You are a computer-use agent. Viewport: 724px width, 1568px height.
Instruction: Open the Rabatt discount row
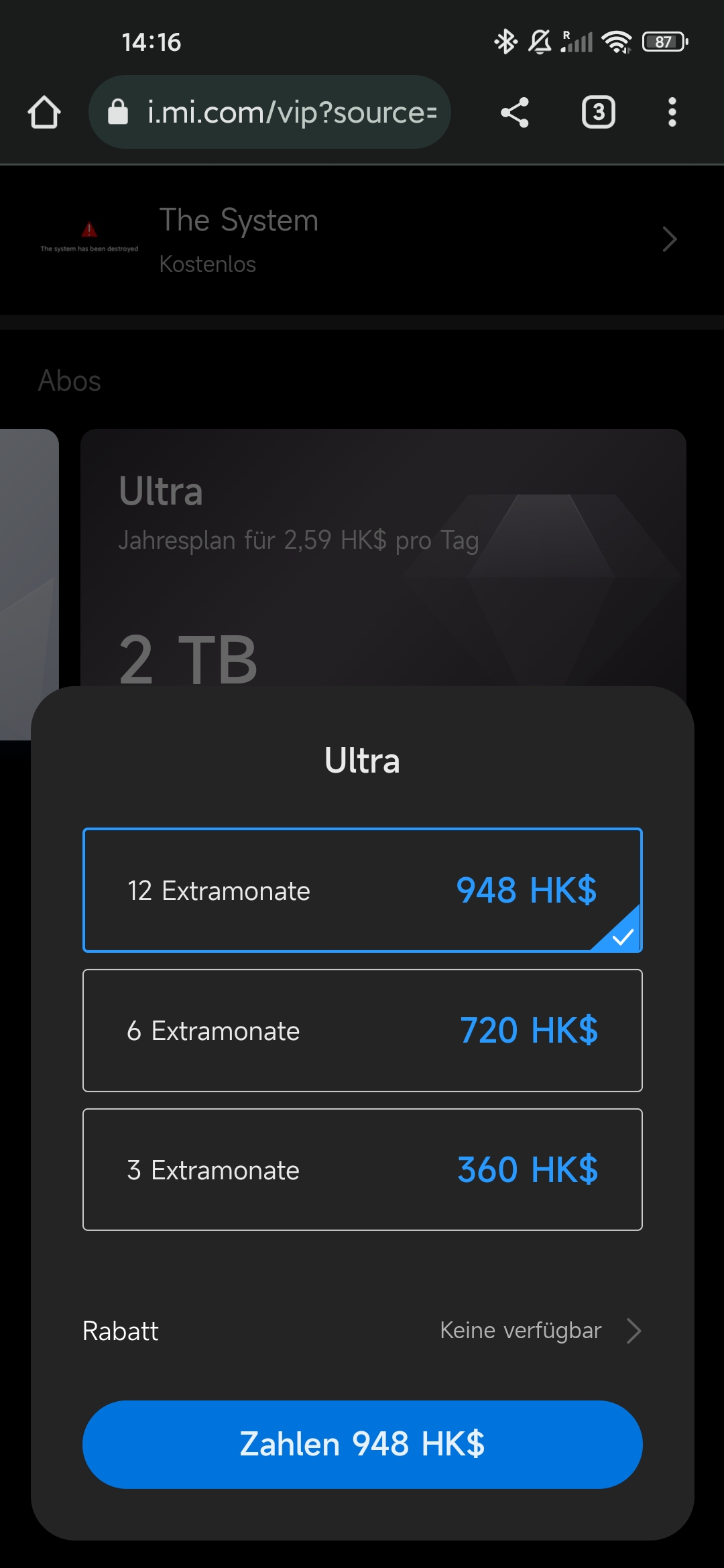coord(363,1331)
